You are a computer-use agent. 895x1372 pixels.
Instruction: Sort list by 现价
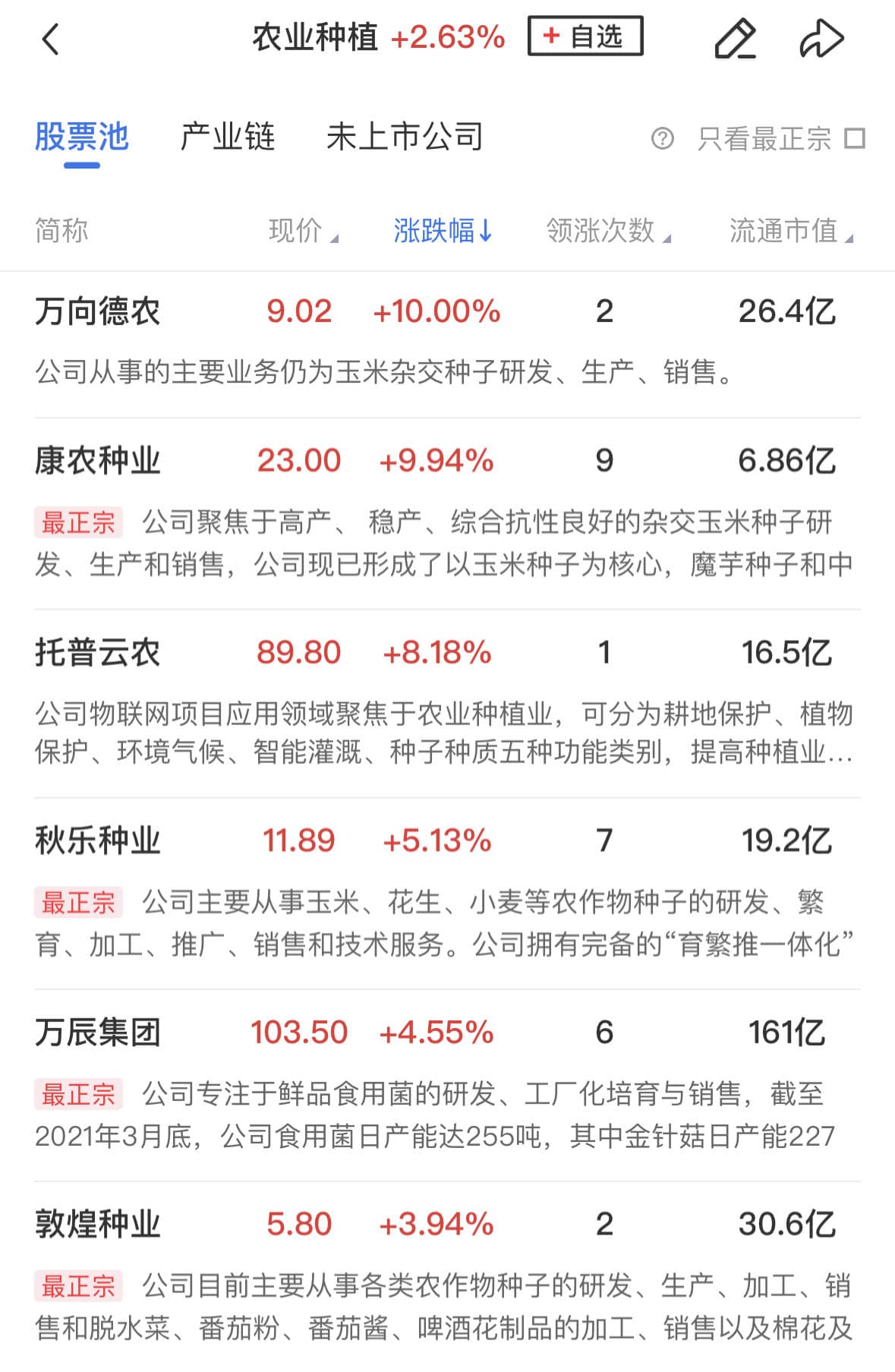pyautogui.click(x=302, y=231)
